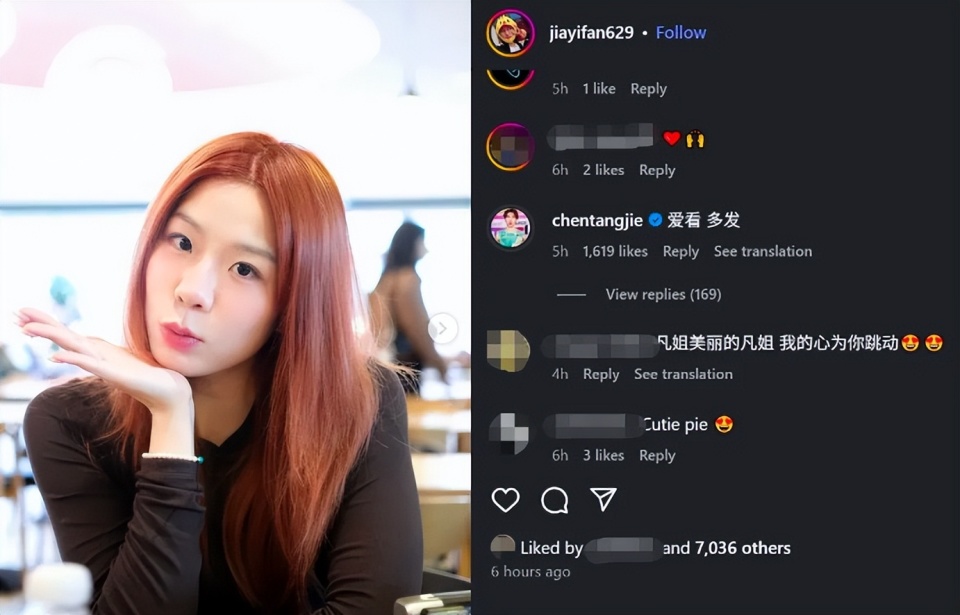See translation of chentangjie's comment

click(762, 251)
